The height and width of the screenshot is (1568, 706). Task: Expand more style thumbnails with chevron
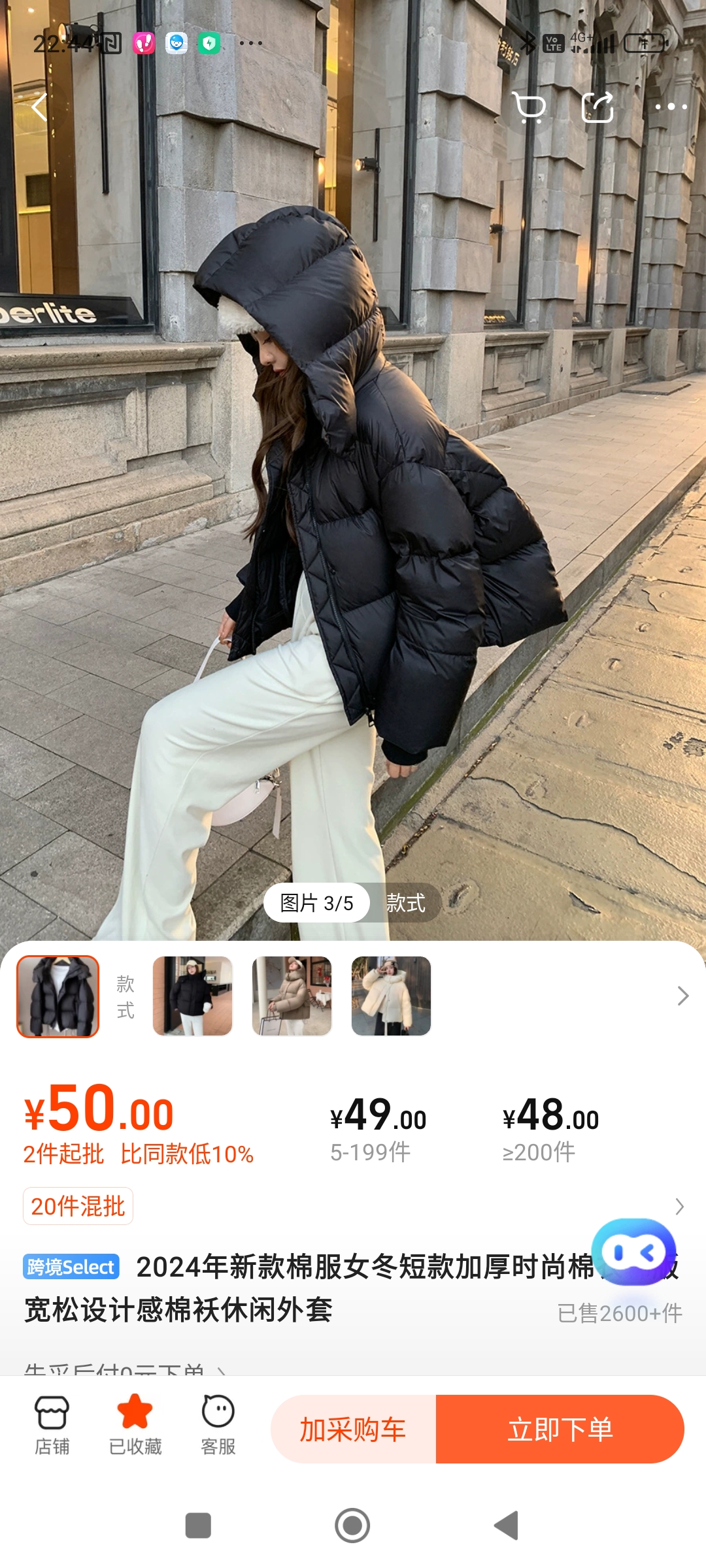pyautogui.click(x=682, y=996)
